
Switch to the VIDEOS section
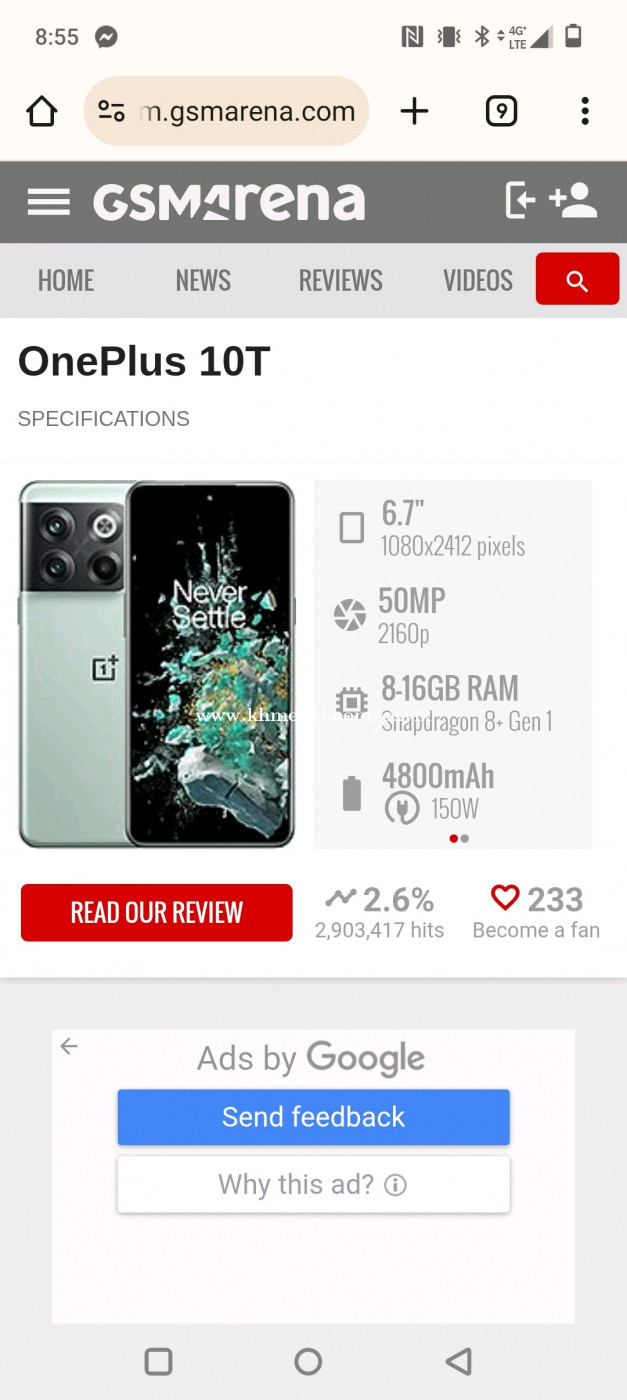(478, 280)
